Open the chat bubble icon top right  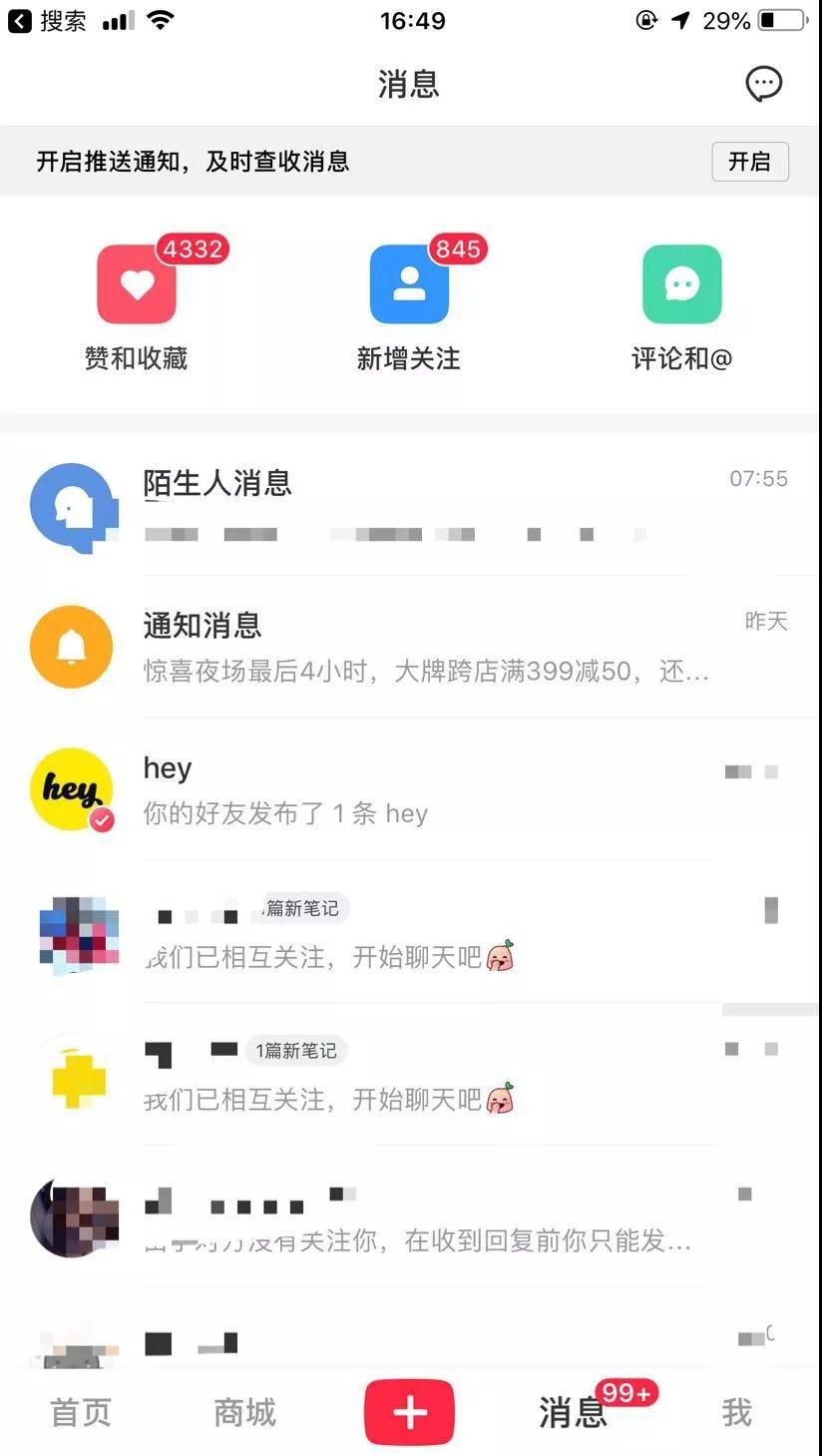[x=763, y=85]
